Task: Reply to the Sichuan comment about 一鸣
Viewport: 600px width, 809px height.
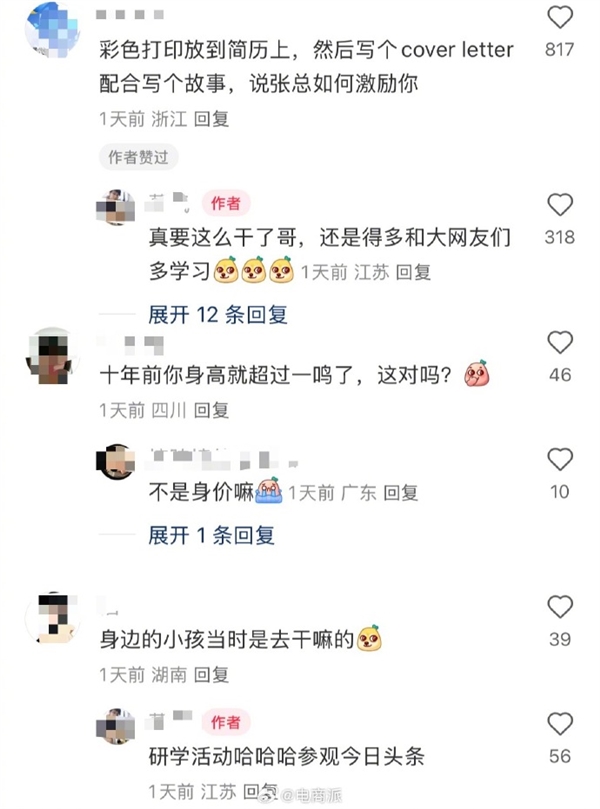Action: [x=211, y=410]
